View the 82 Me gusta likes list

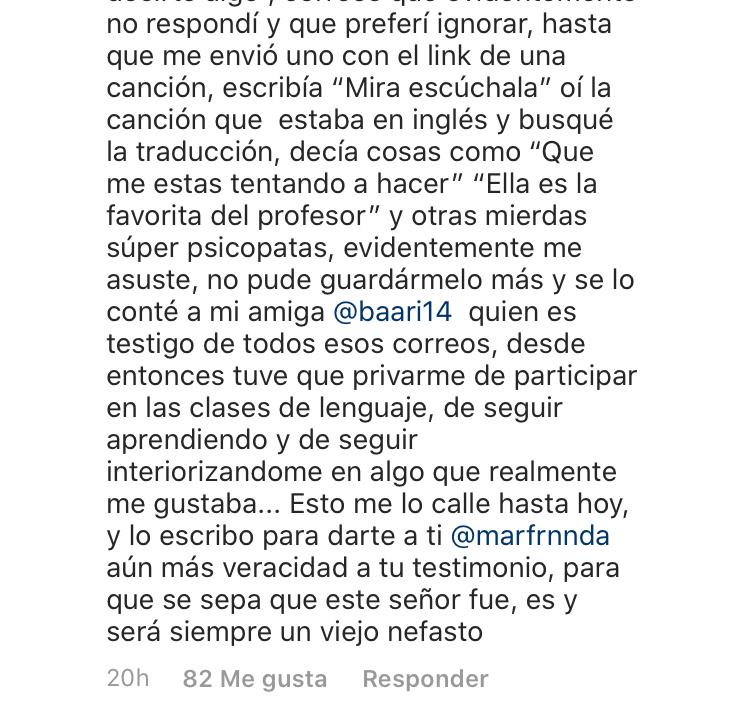(x=255, y=679)
